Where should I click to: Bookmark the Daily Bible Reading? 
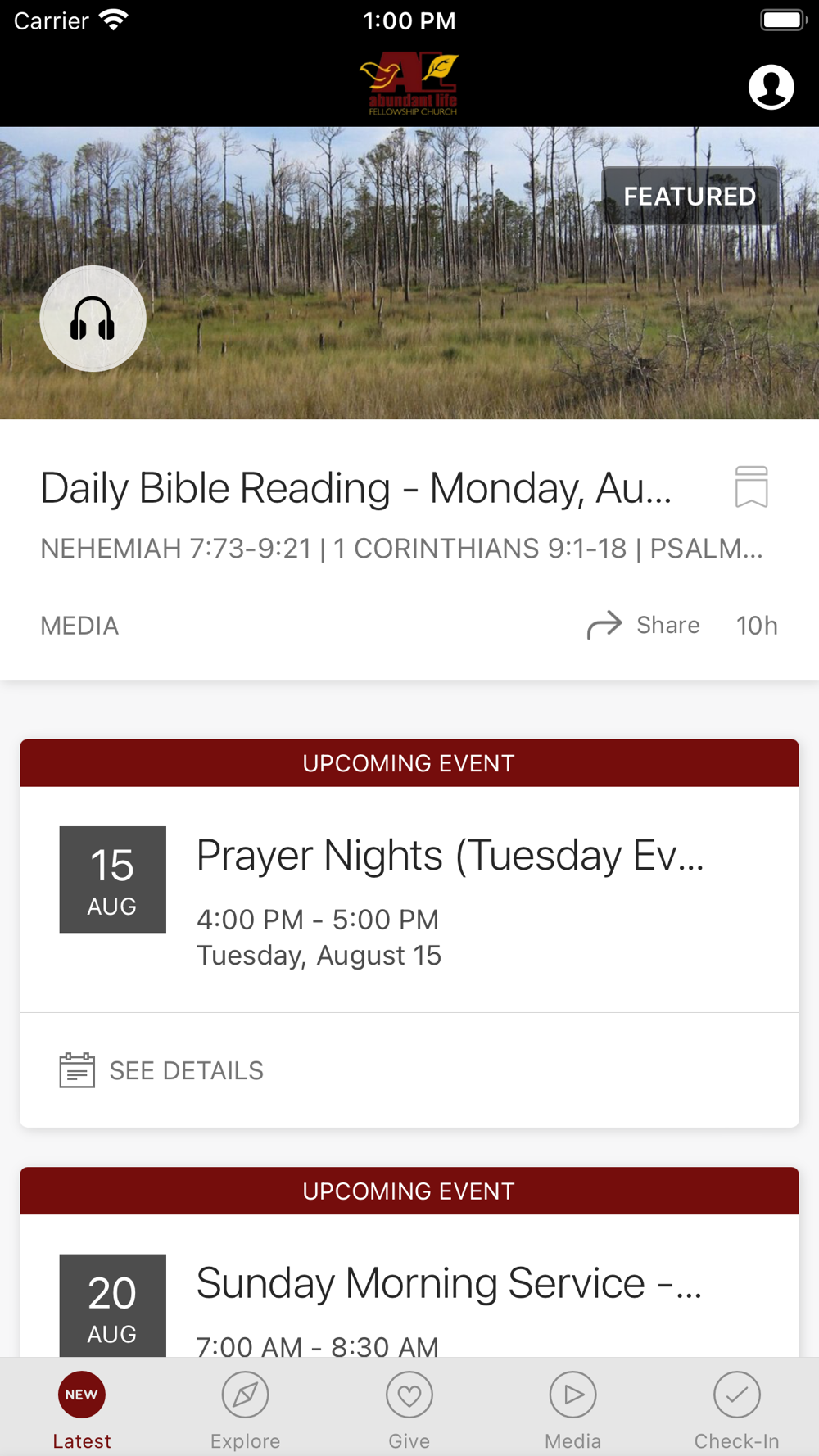(751, 487)
